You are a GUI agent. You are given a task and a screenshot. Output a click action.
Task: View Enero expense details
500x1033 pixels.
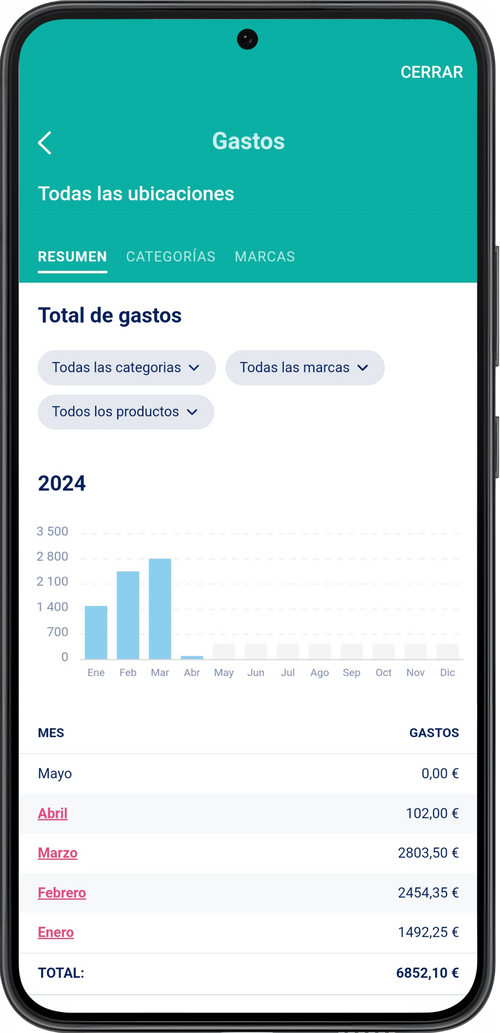pos(56,932)
